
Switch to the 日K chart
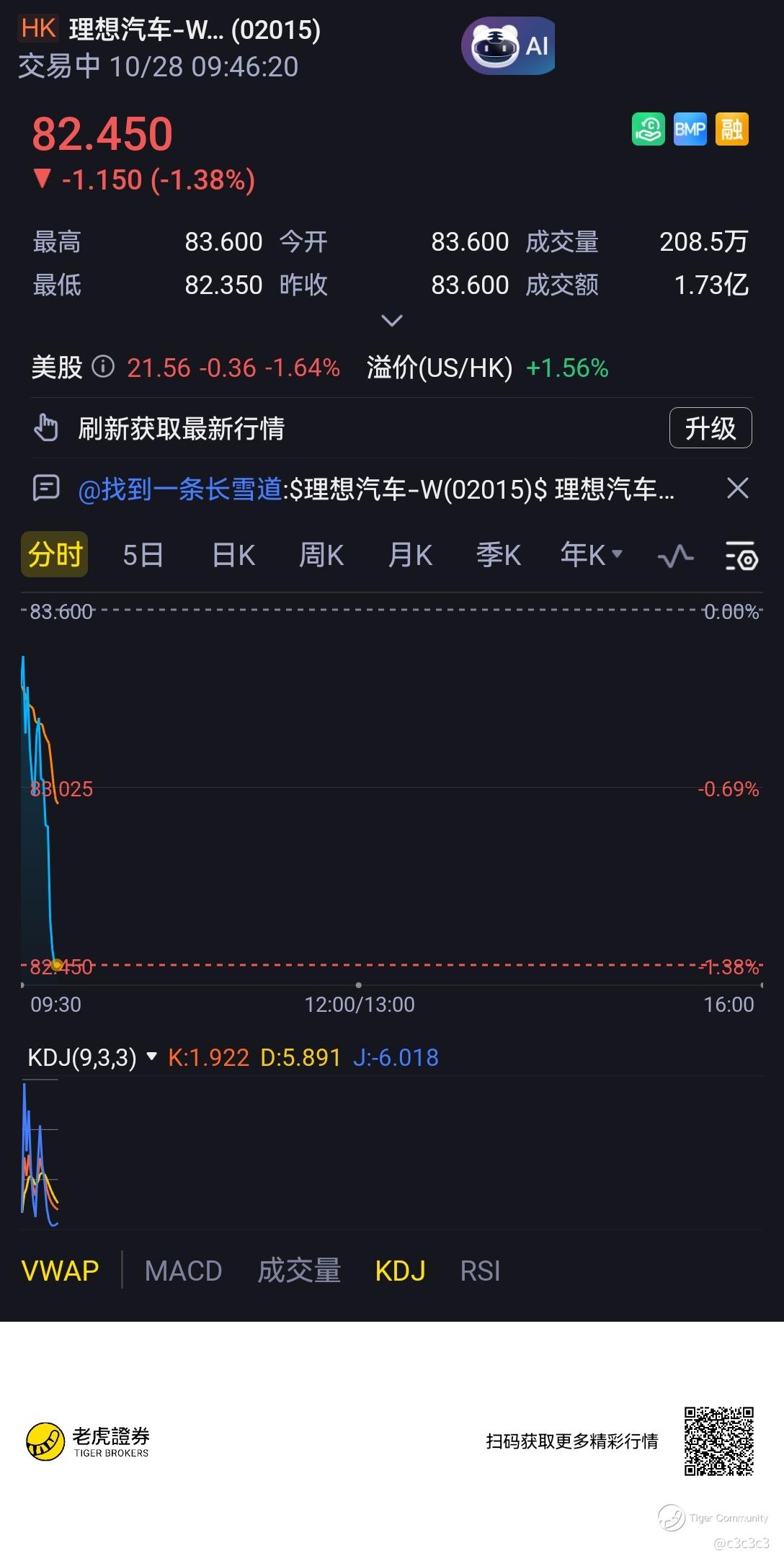pyautogui.click(x=233, y=555)
